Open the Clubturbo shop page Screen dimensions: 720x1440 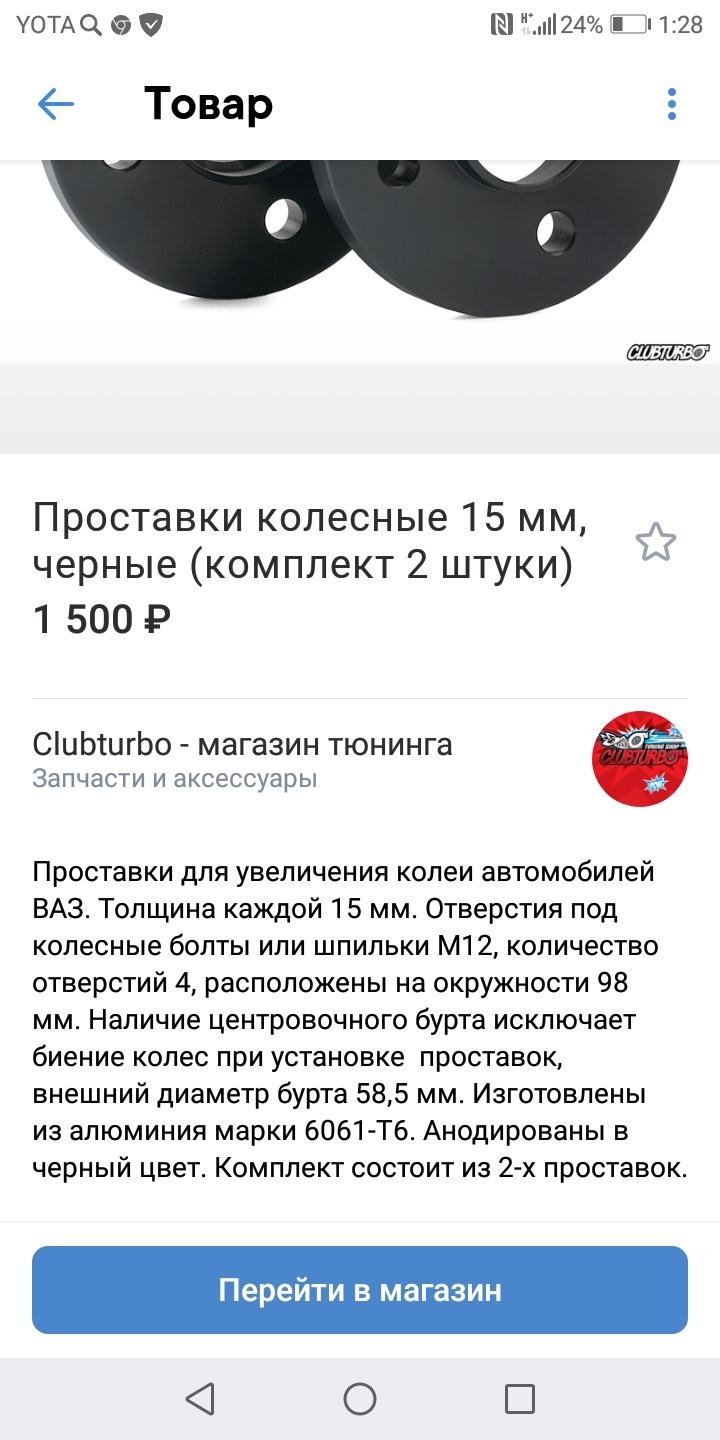[242, 745]
